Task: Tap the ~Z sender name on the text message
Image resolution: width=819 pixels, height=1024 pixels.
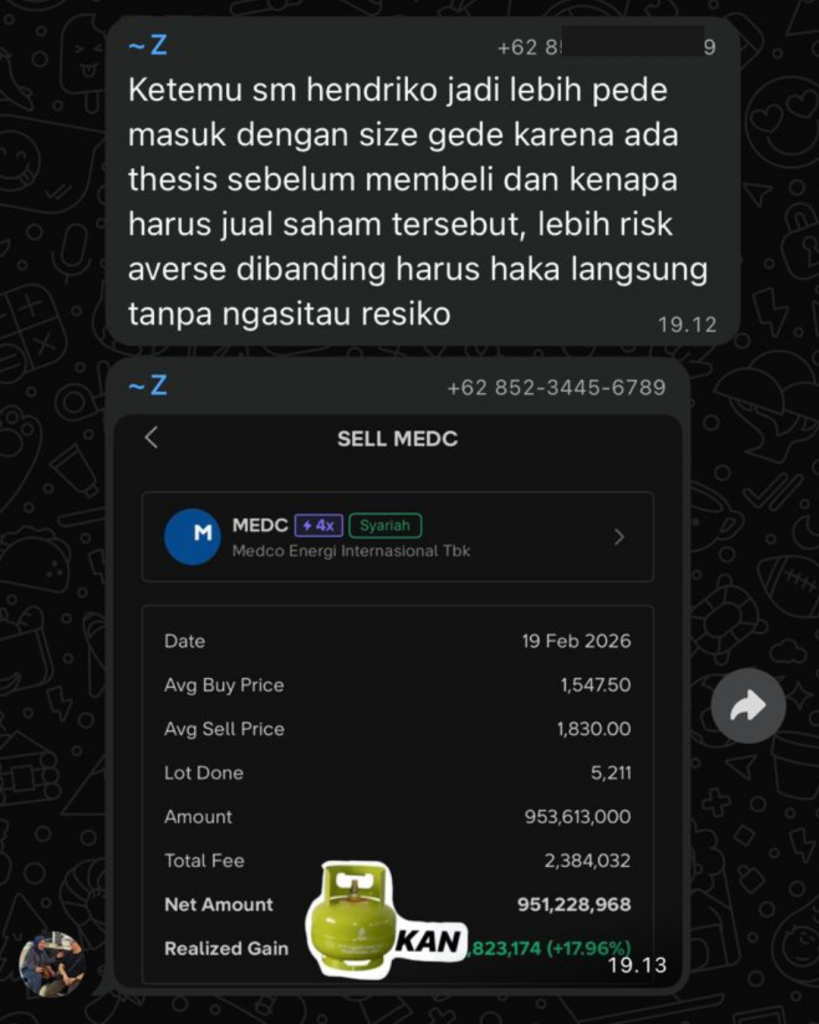Action: pyautogui.click(x=147, y=45)
